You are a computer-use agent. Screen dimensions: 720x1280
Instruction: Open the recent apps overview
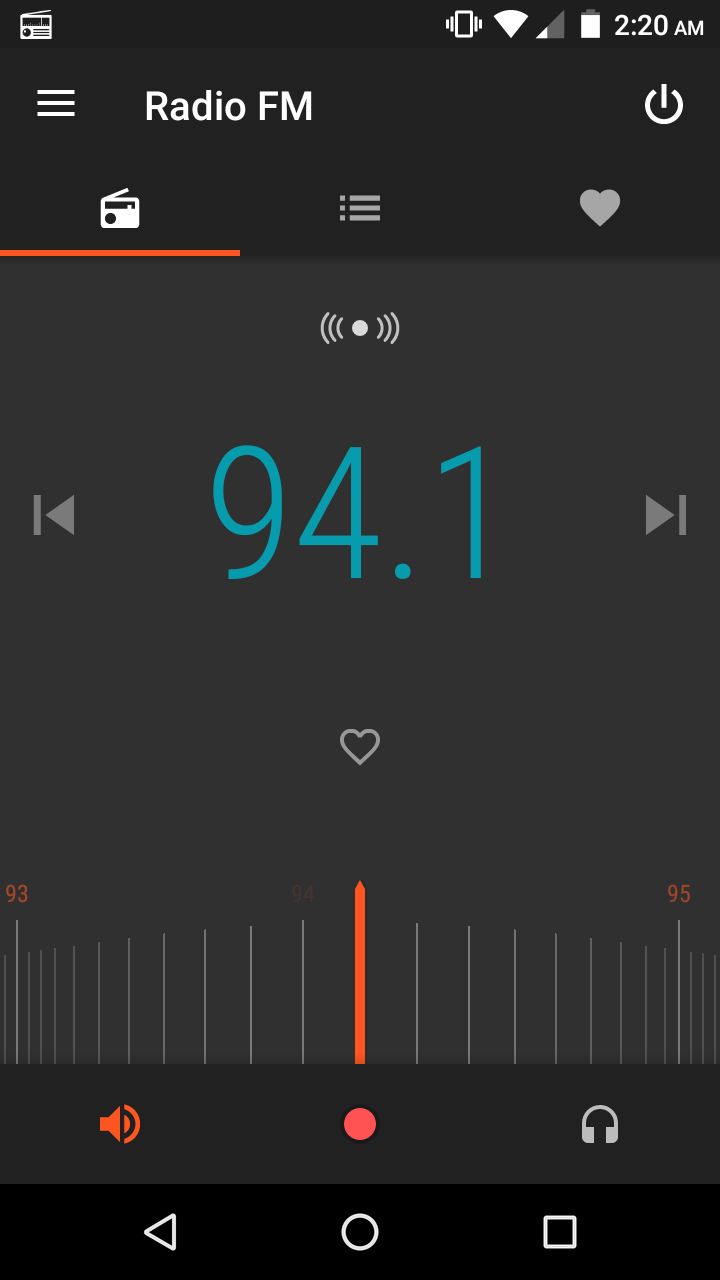click(x=560, y=1232)
